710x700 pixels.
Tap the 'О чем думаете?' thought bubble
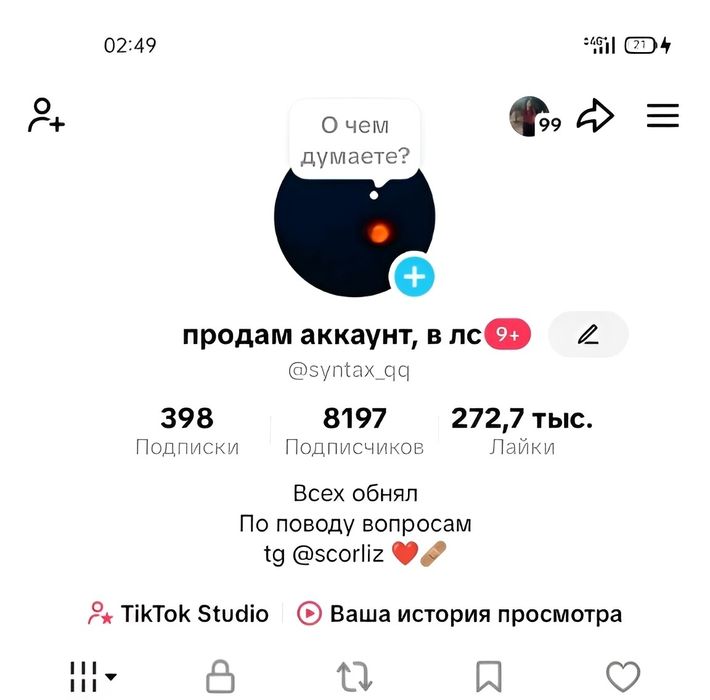(355, 141)
